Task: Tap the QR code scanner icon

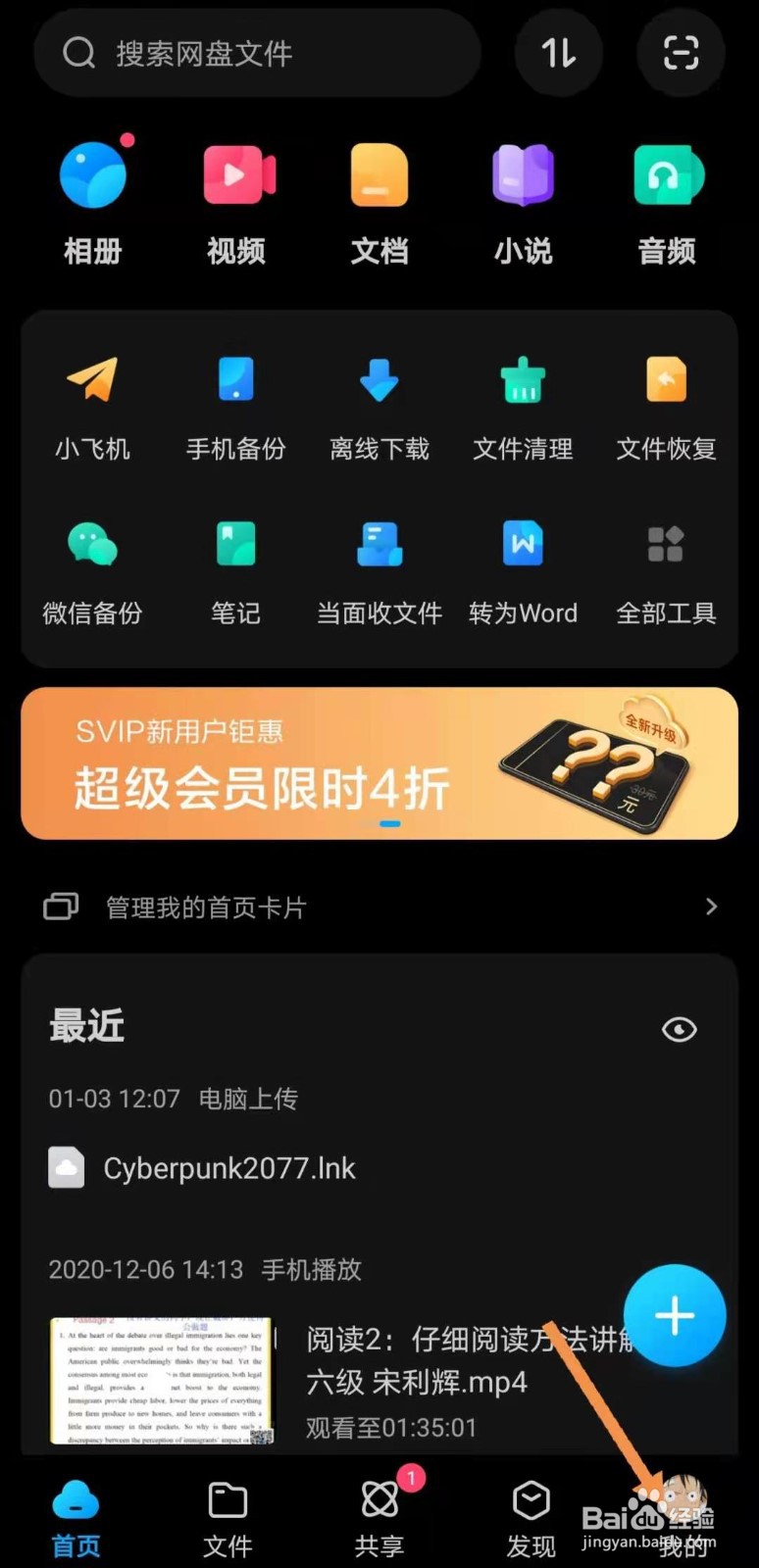Action: tap(682, 54)
